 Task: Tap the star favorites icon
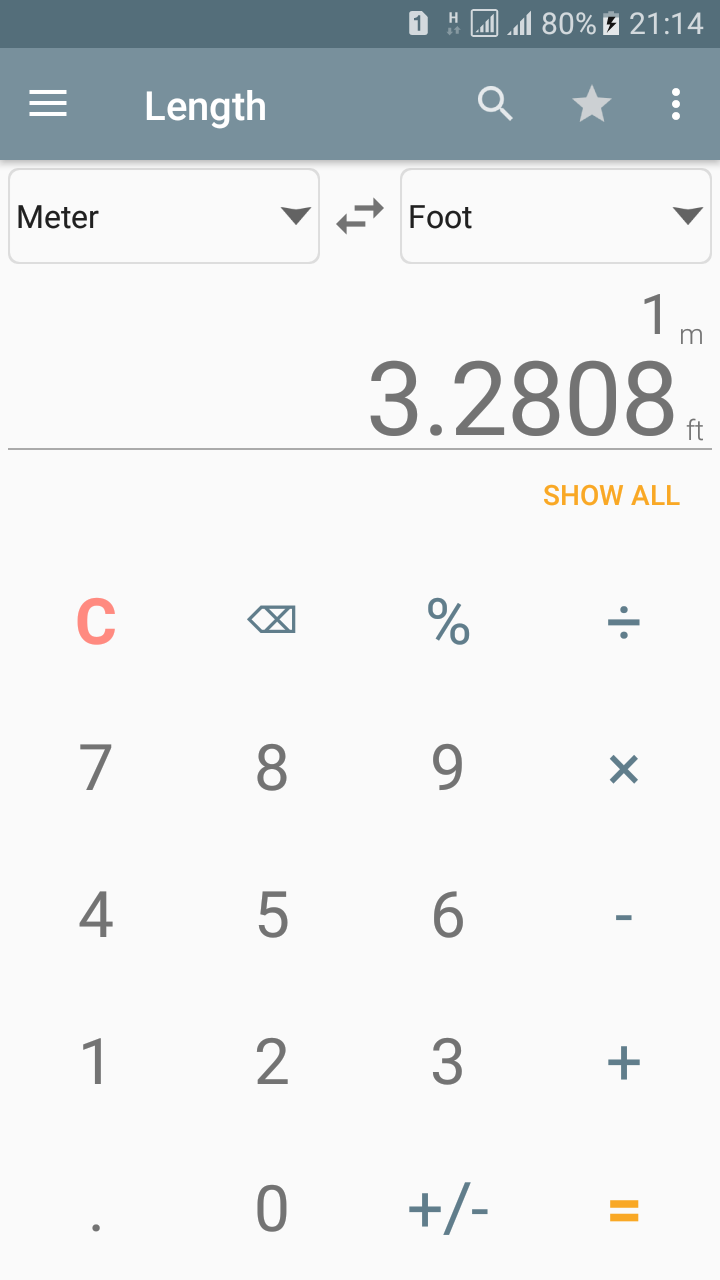(x=591, y=104)
